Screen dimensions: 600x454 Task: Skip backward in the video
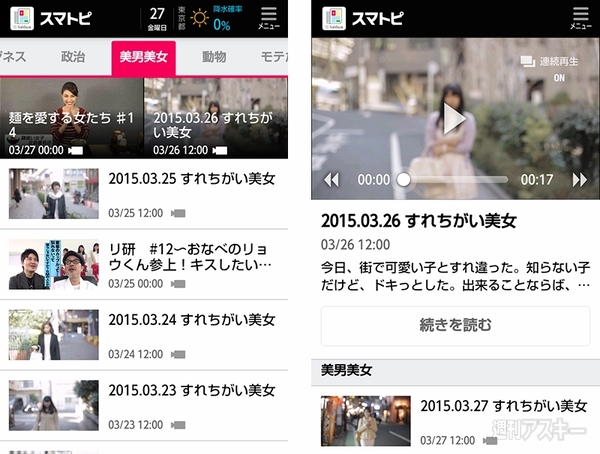click(331, 180)
